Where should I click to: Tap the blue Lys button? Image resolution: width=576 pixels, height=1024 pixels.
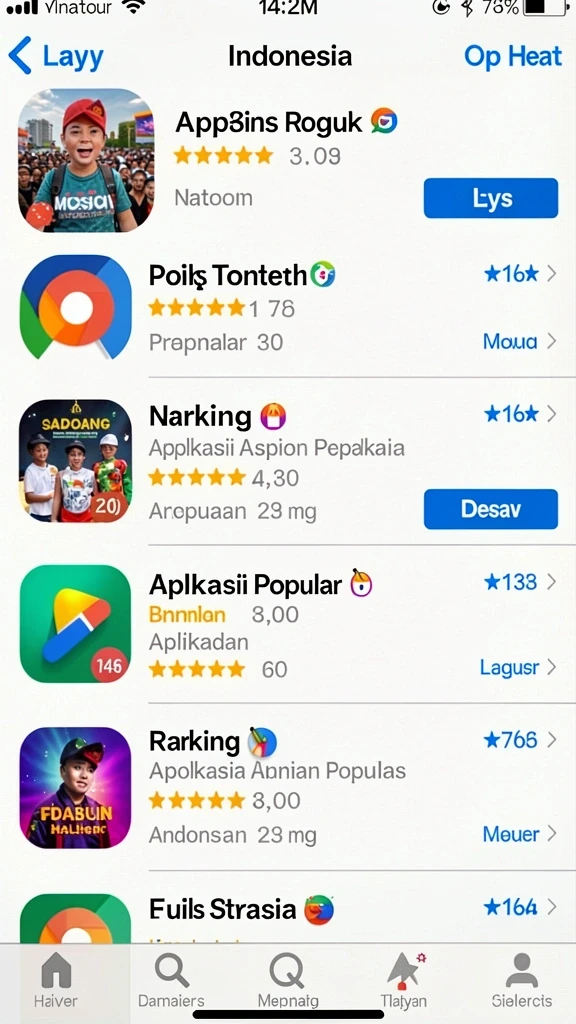click(490, 198)
